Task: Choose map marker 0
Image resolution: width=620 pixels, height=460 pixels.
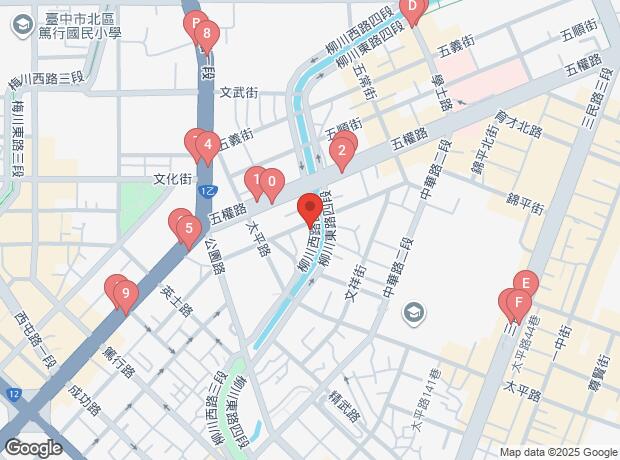Action: coord(272,184)
